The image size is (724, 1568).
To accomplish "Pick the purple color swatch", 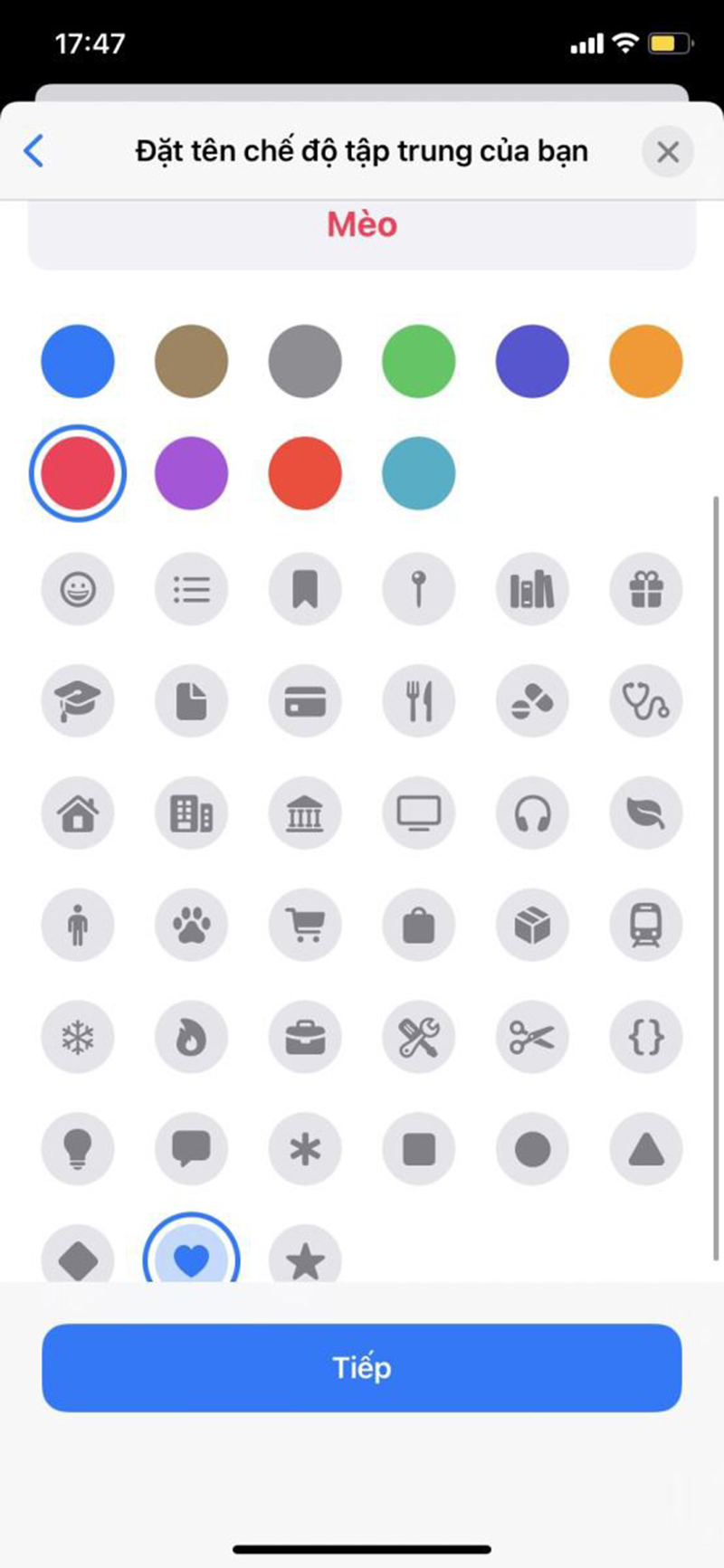I will [191, 473].
